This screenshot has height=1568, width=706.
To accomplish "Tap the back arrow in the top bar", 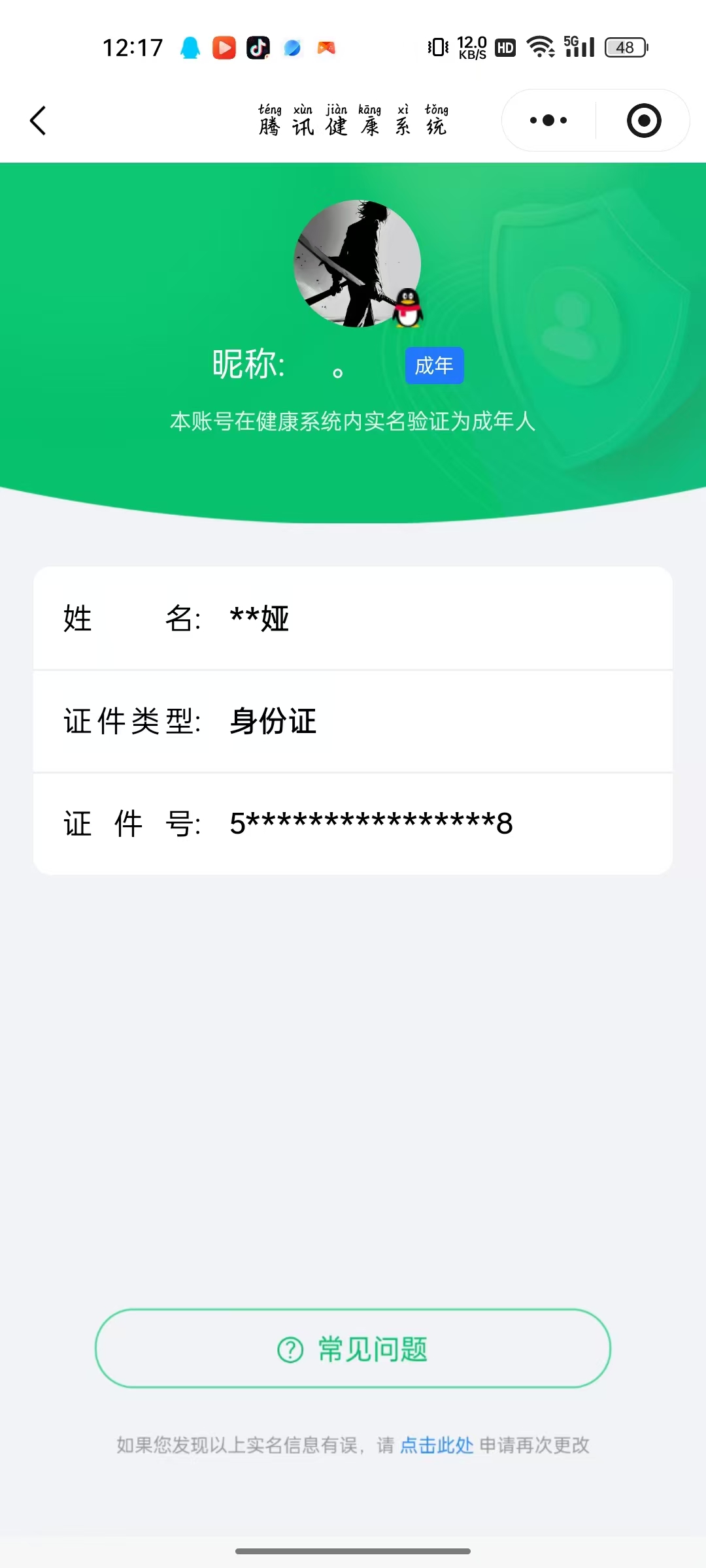I will click(37, 120).
